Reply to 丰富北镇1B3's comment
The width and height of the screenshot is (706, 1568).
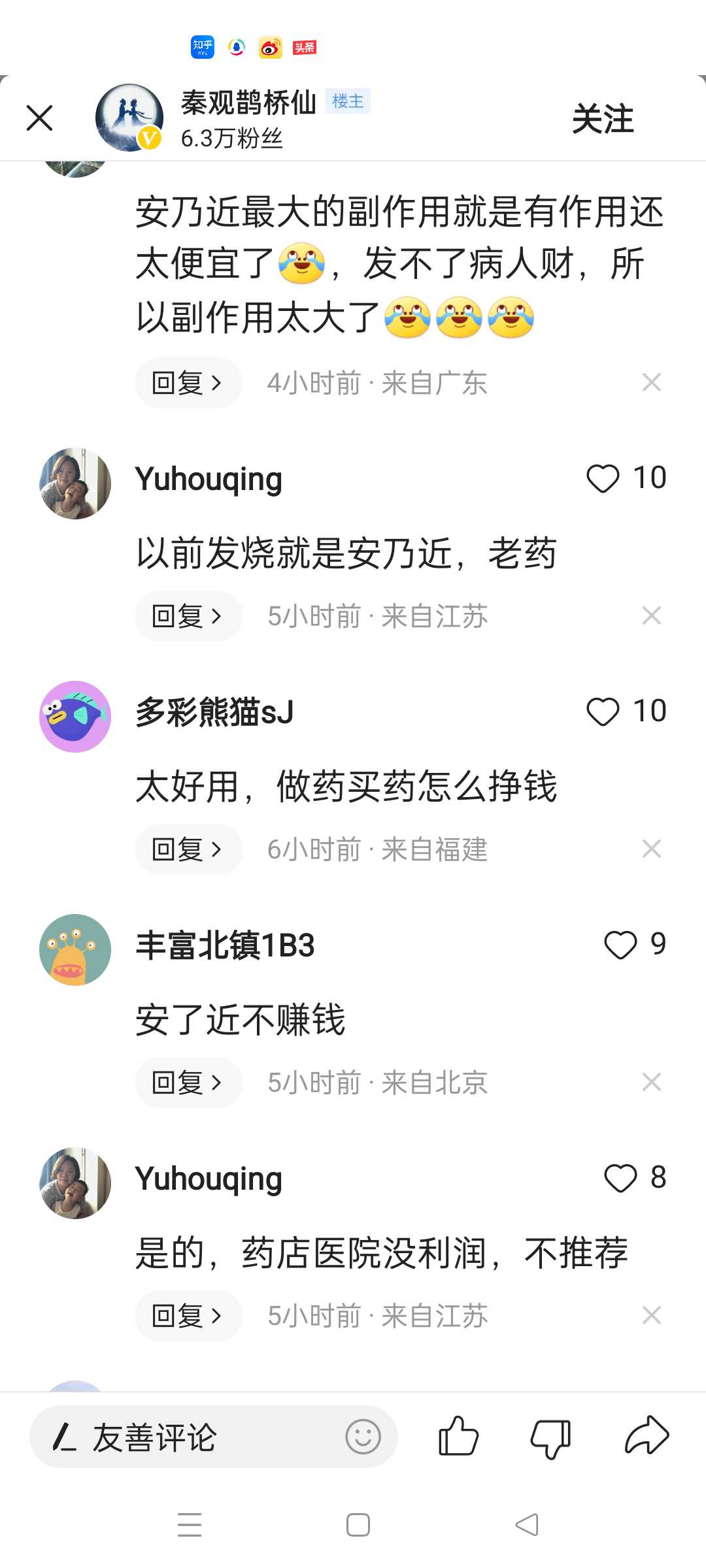click(x=188, y=1083)
